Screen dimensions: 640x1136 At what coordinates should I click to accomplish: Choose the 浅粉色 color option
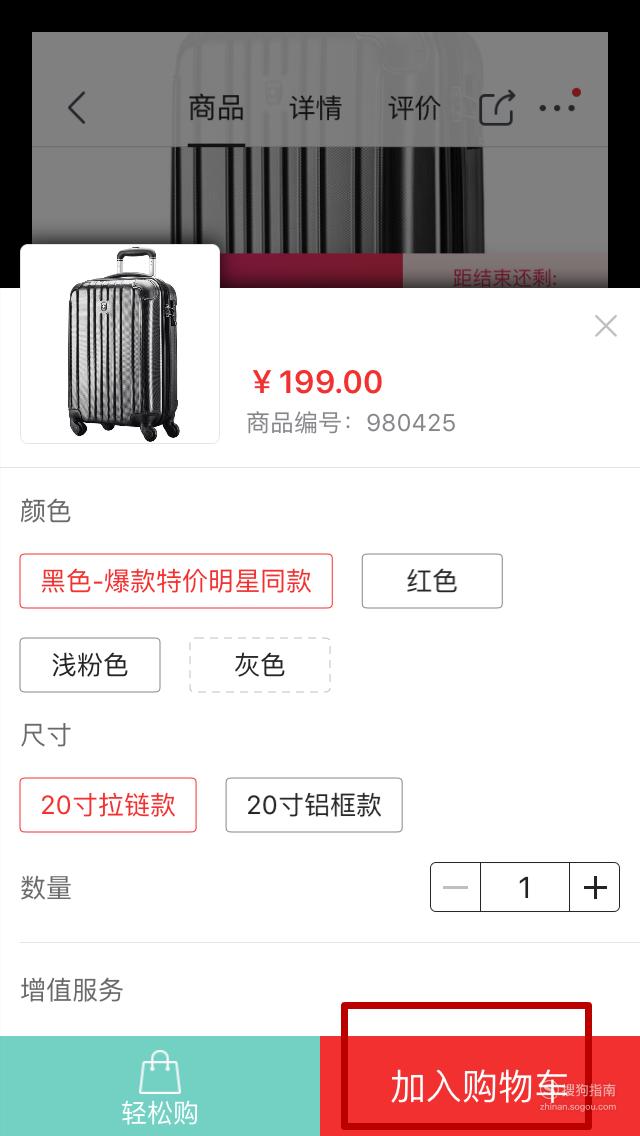pos(90,665)
